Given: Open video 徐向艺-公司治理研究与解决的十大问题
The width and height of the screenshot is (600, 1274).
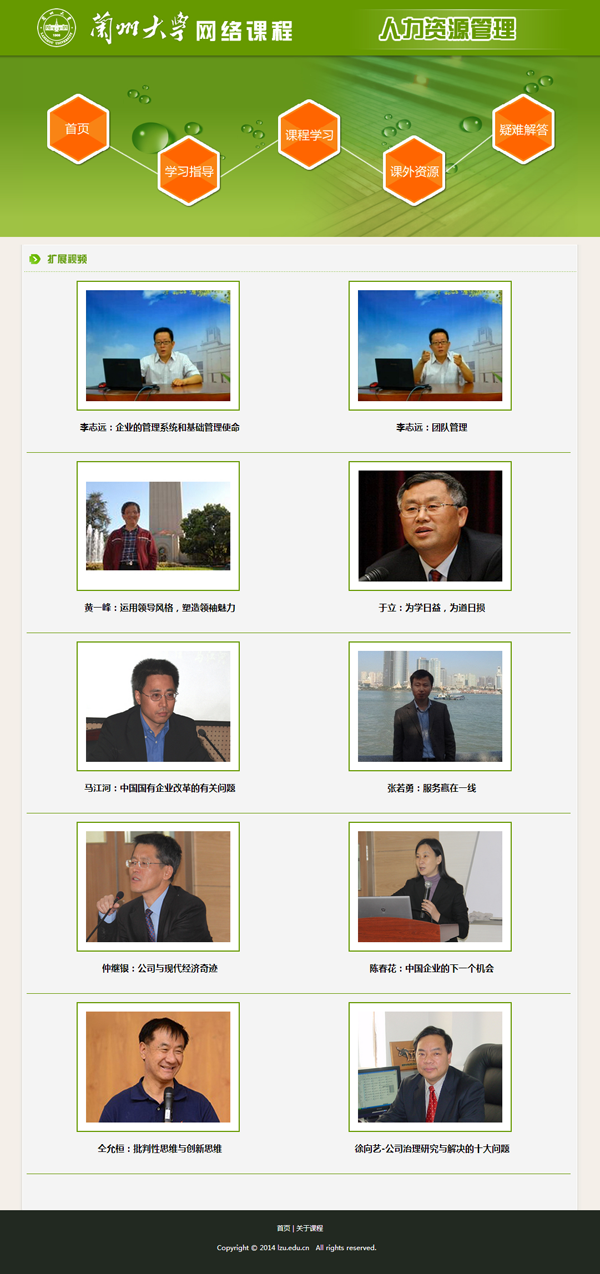Looking at the screenshot, I should 430,1066.
